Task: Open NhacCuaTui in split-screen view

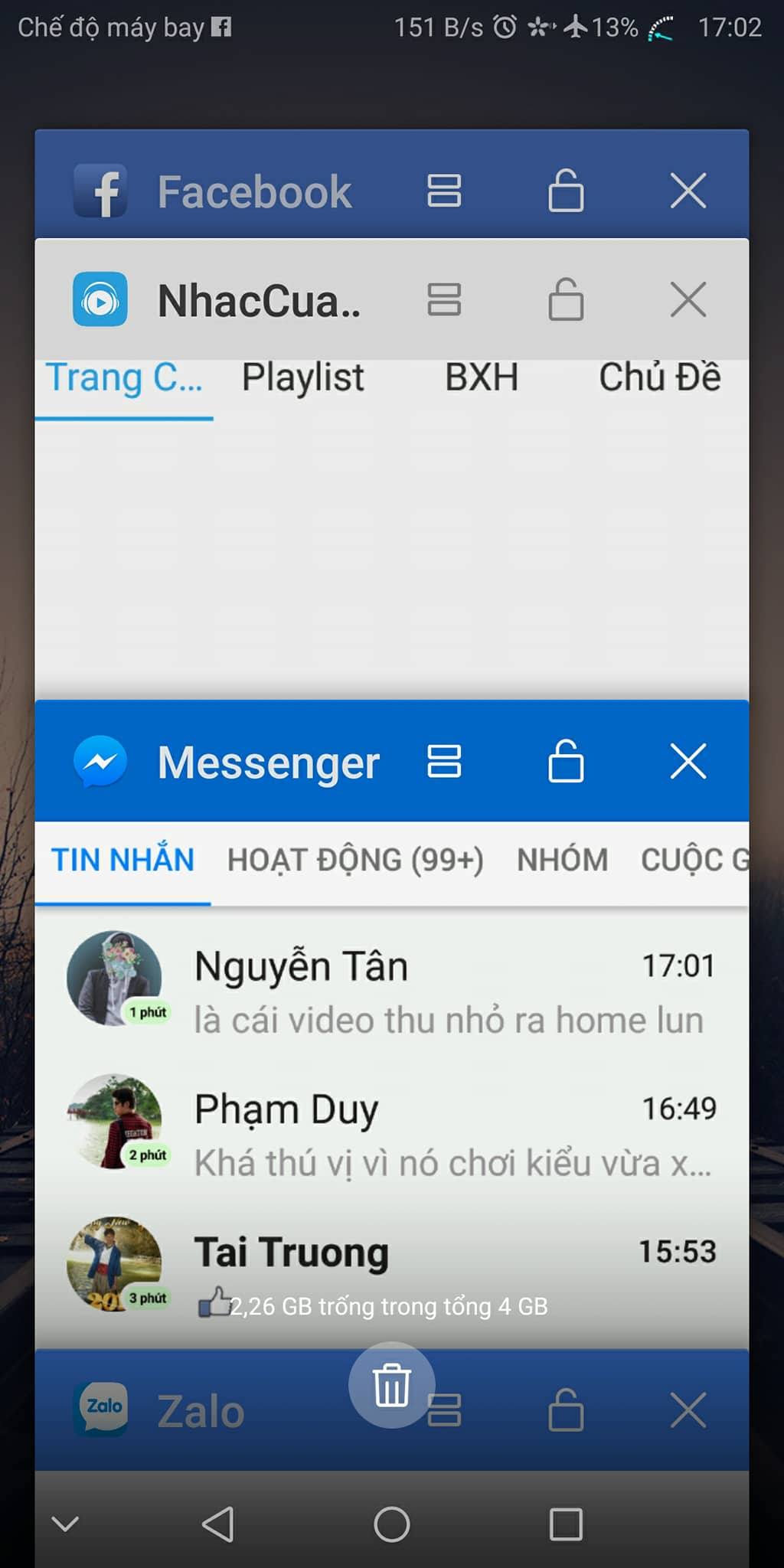Action: (444, 299)
